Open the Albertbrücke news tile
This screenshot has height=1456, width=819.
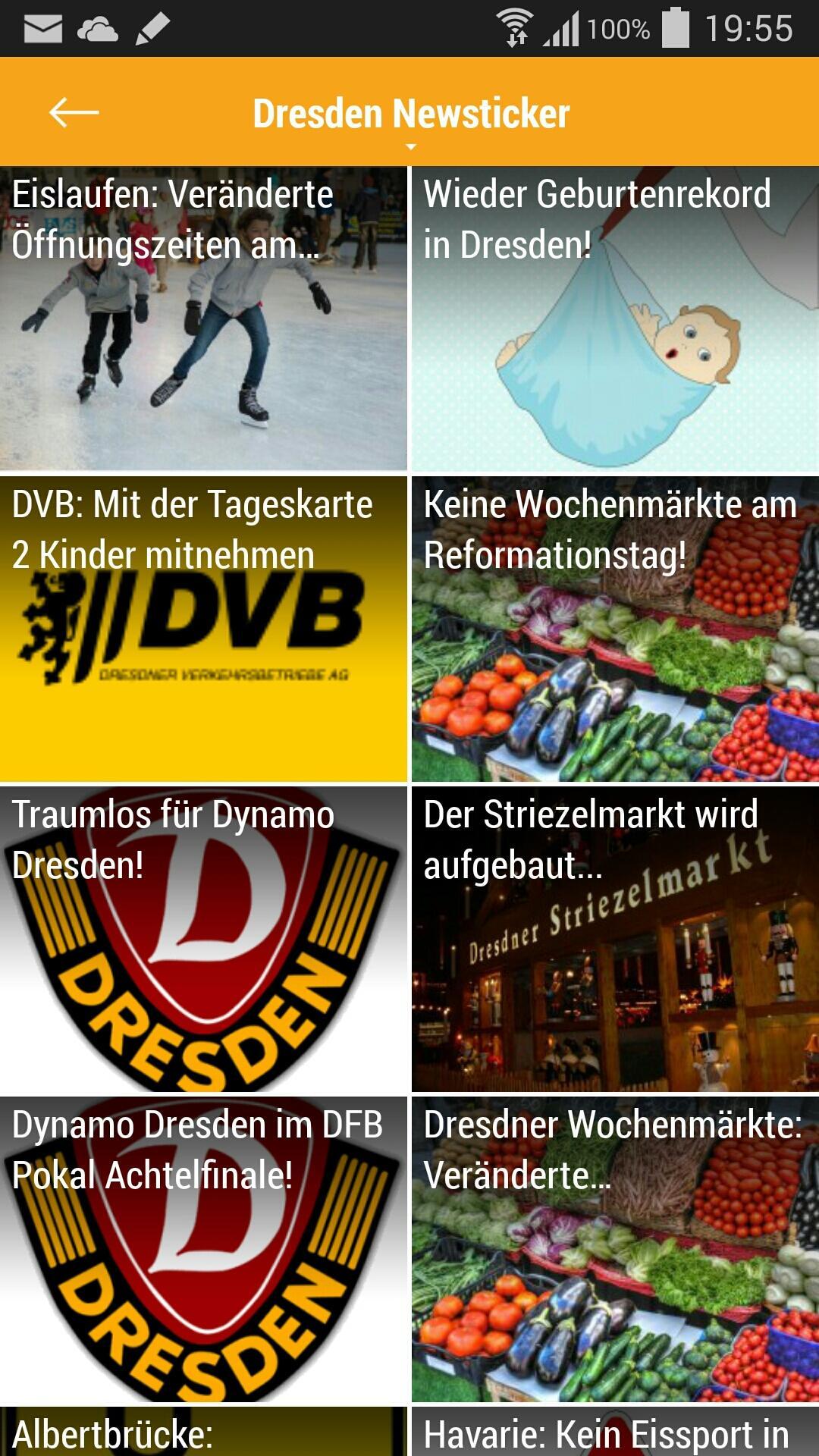point(203,1432)
